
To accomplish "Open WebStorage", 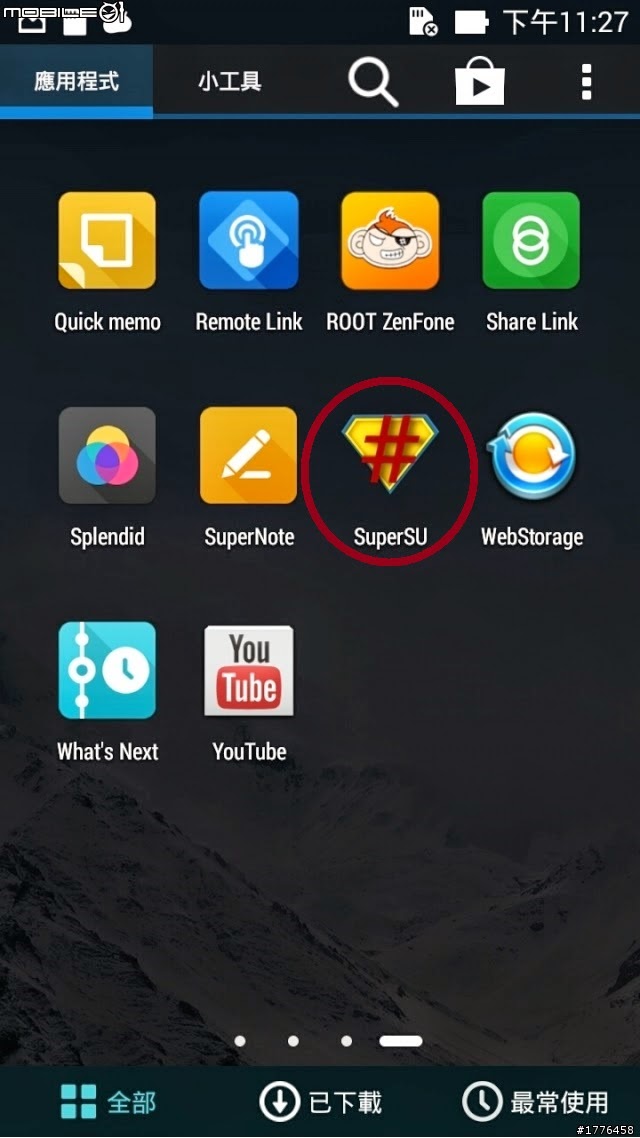I will tap(531, 456).
